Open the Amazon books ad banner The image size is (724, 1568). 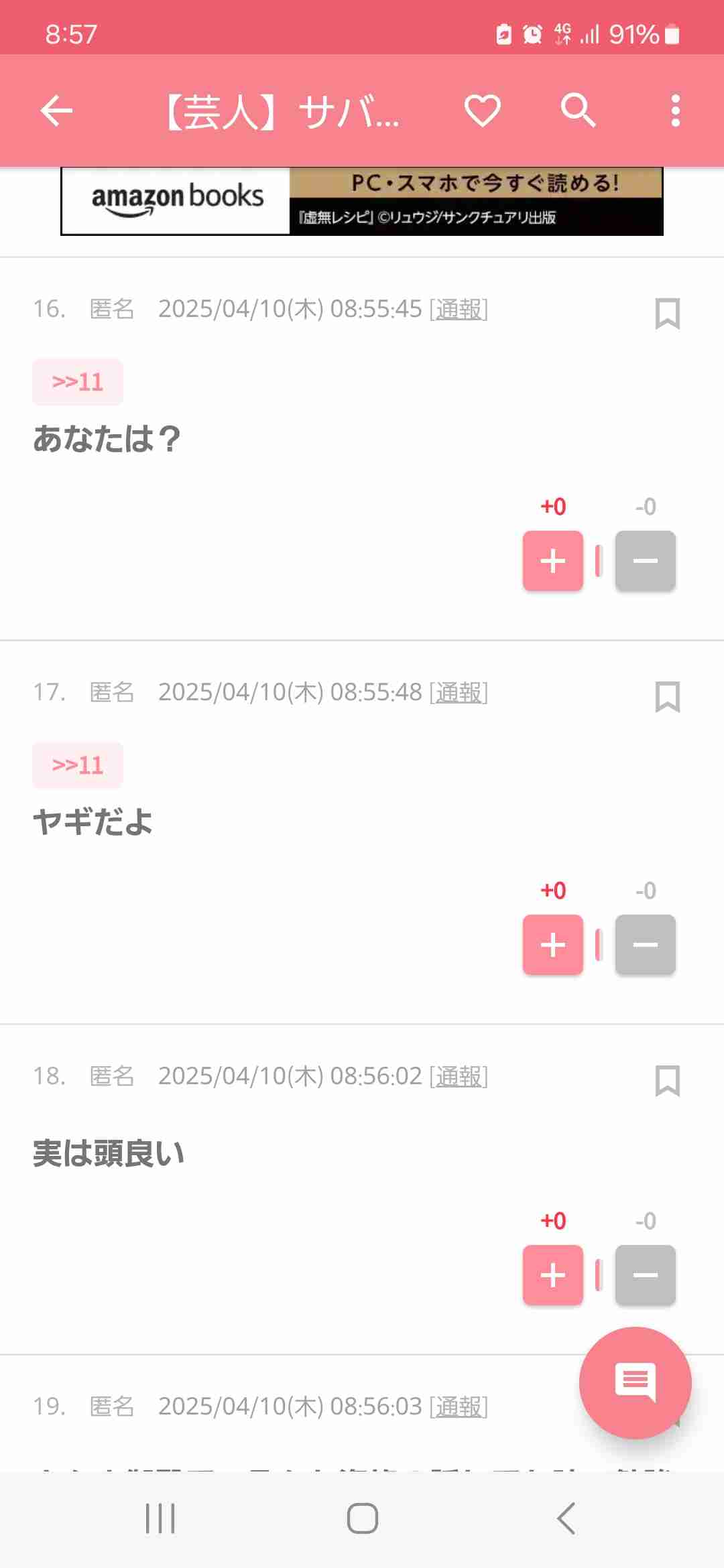[x=362, y=201]
